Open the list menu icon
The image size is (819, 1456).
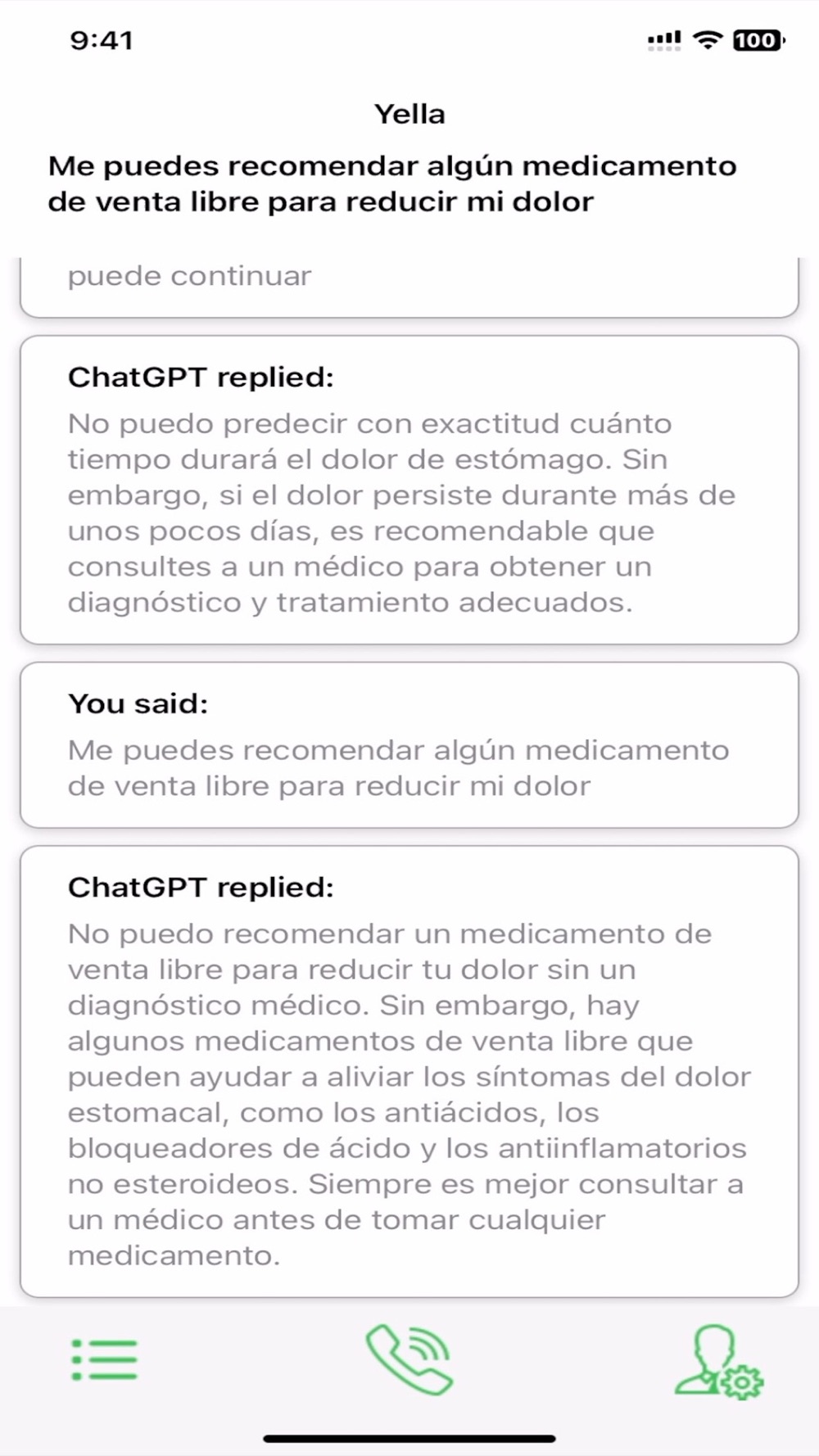pos(104,1360)
